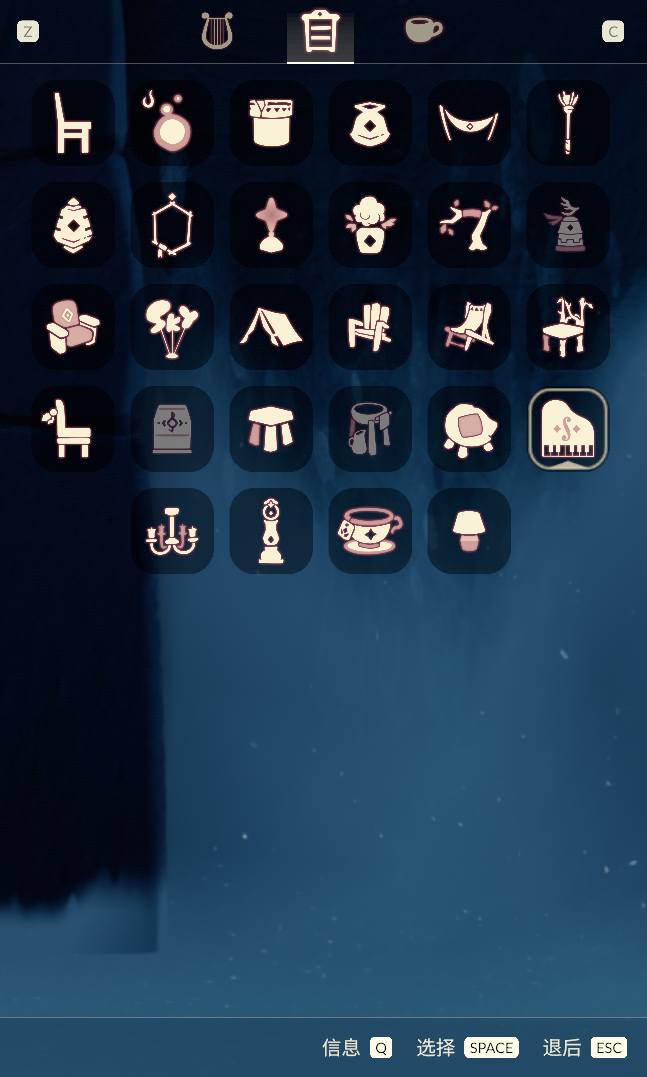The image size is (647, 1077).
Task: Select the potted flower prop
Action: point(370,225)
